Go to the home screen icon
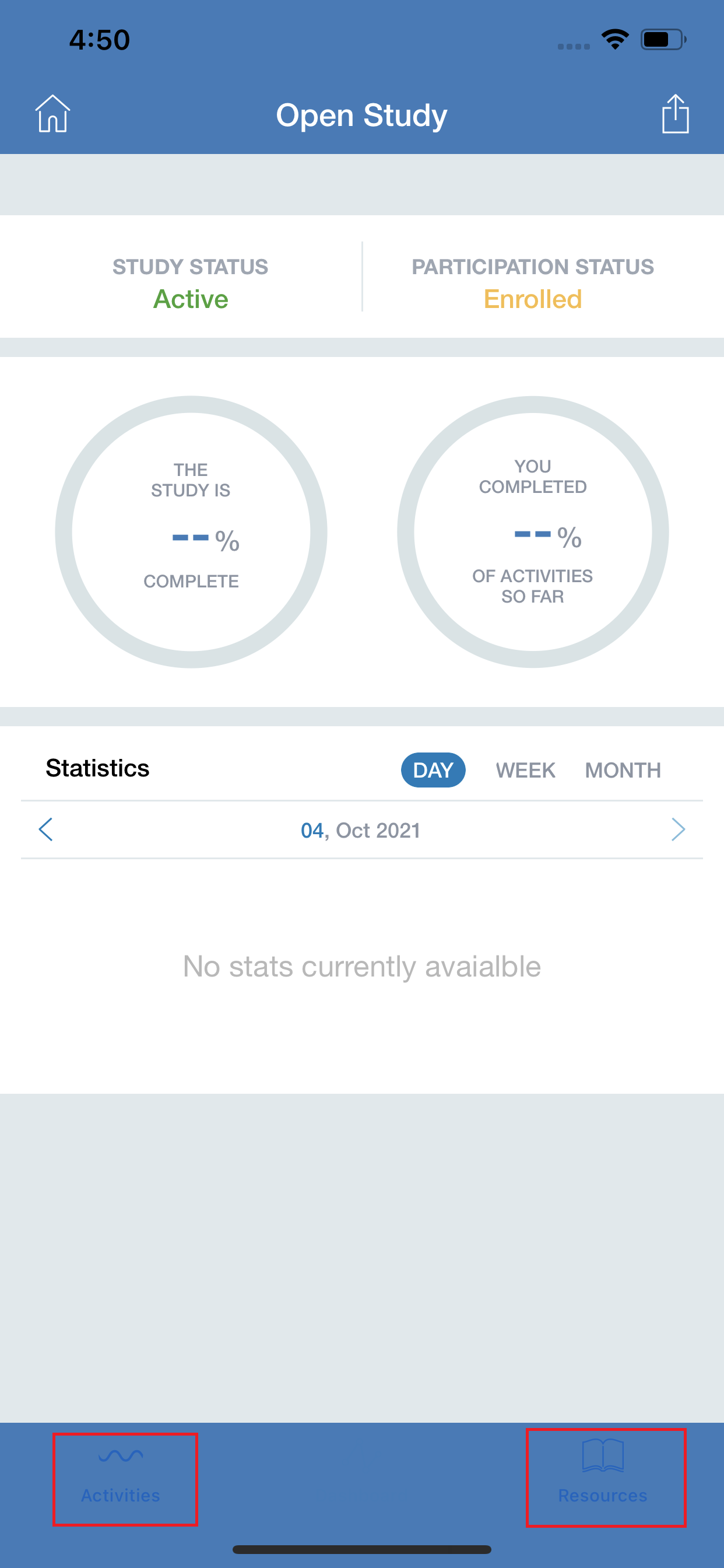Image resolution: width=724 pixels, height=1568 pixels. pyautogui.click(x=53, y=114)
